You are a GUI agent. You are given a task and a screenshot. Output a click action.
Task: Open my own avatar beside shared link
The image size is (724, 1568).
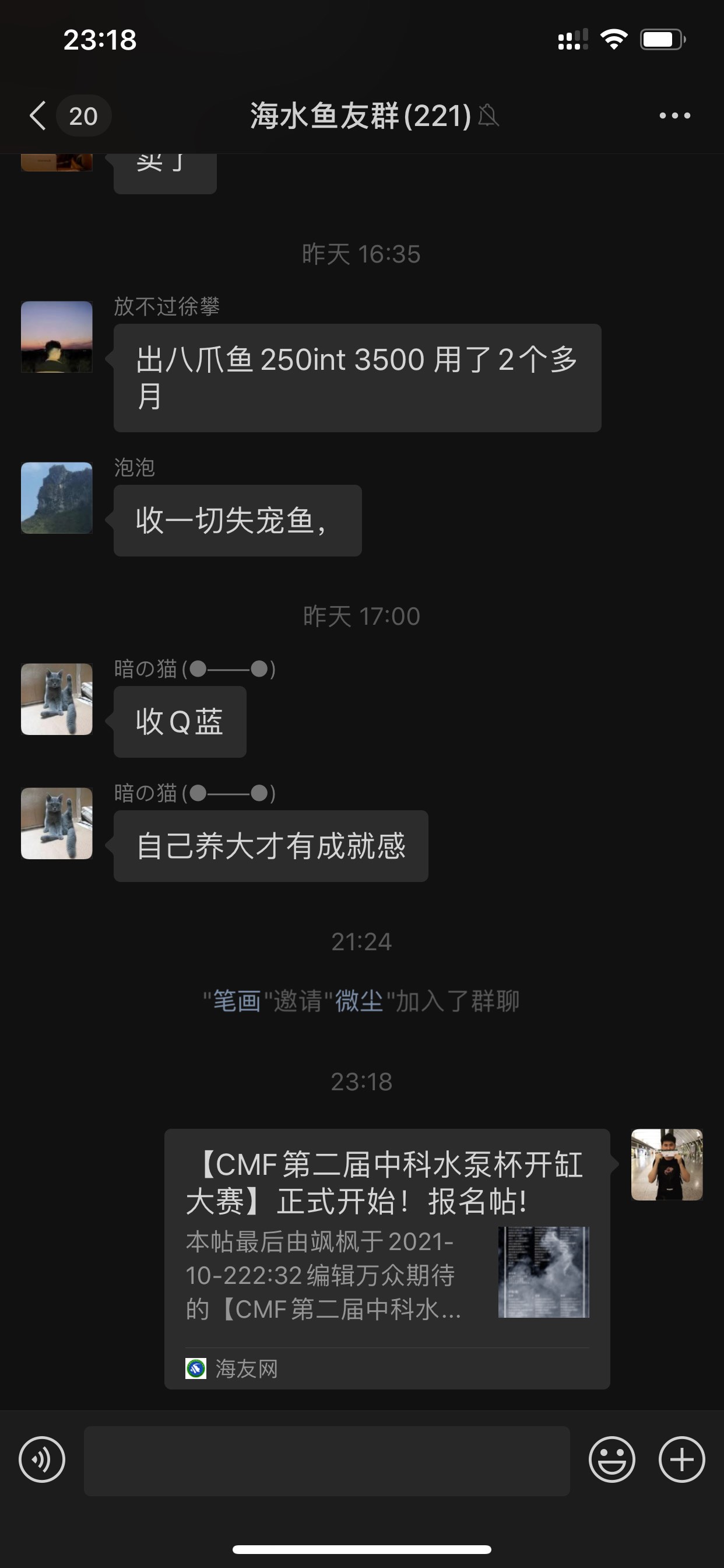click(667, 1164)
